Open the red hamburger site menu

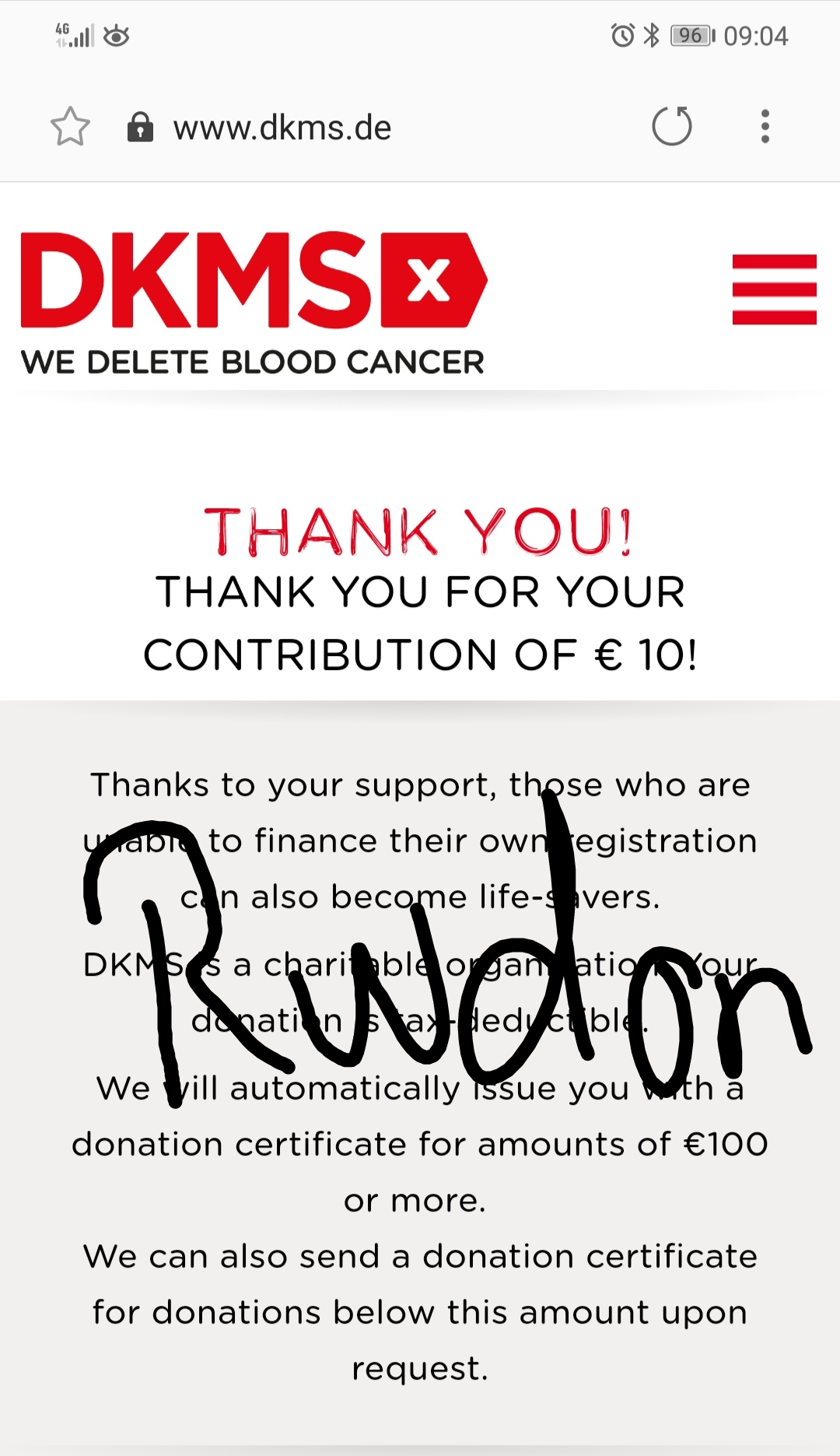tap(775, 289)
